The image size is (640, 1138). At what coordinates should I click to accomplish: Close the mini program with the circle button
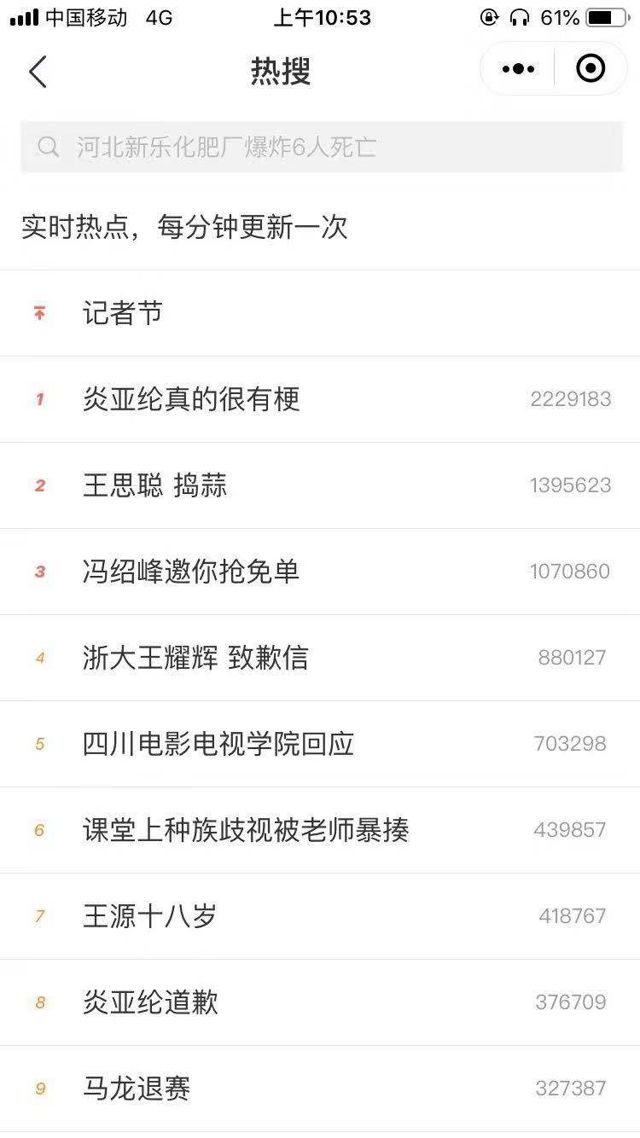click(x=591, y=69)
